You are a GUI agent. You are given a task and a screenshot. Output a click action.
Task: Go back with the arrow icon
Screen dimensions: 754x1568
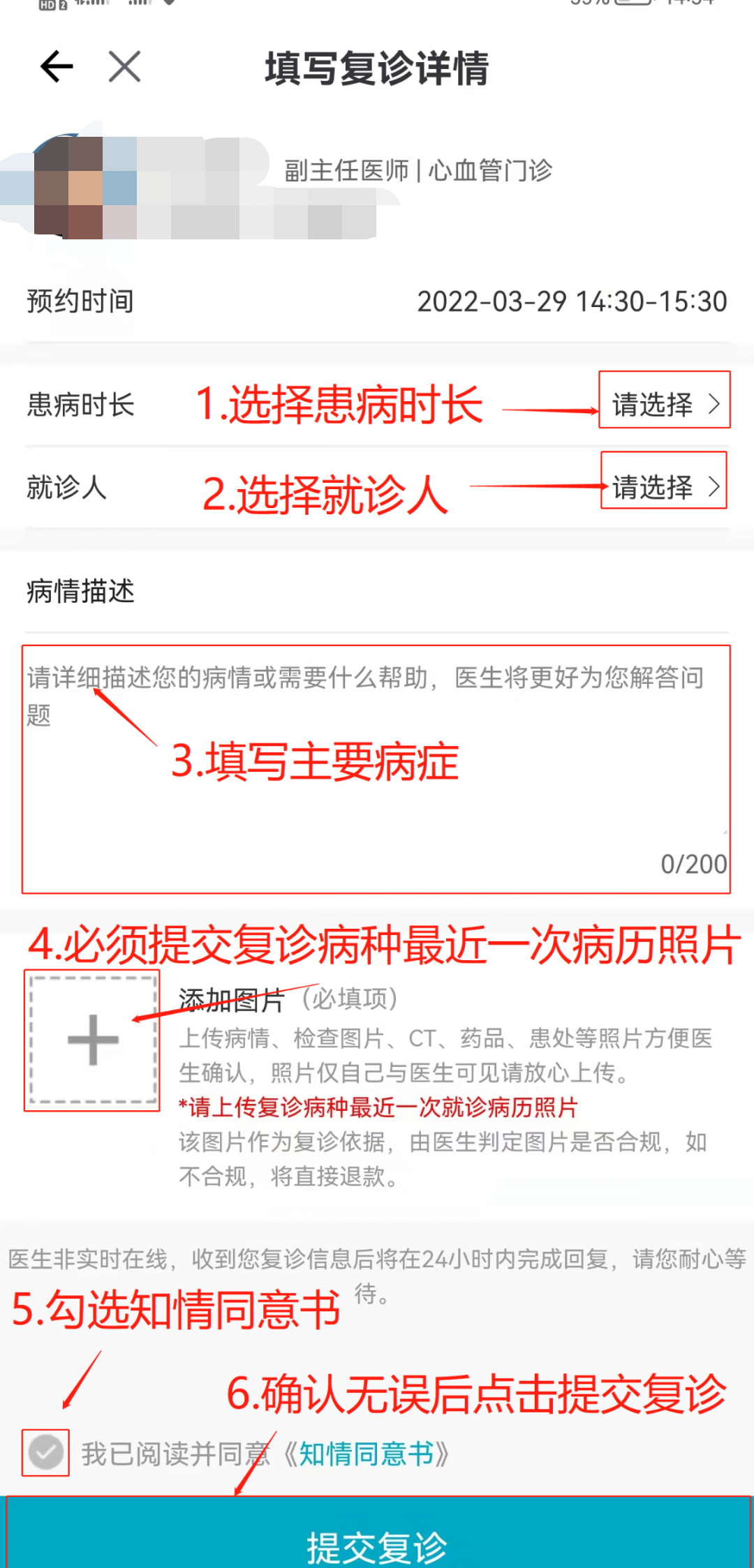[x=57, y=67]
